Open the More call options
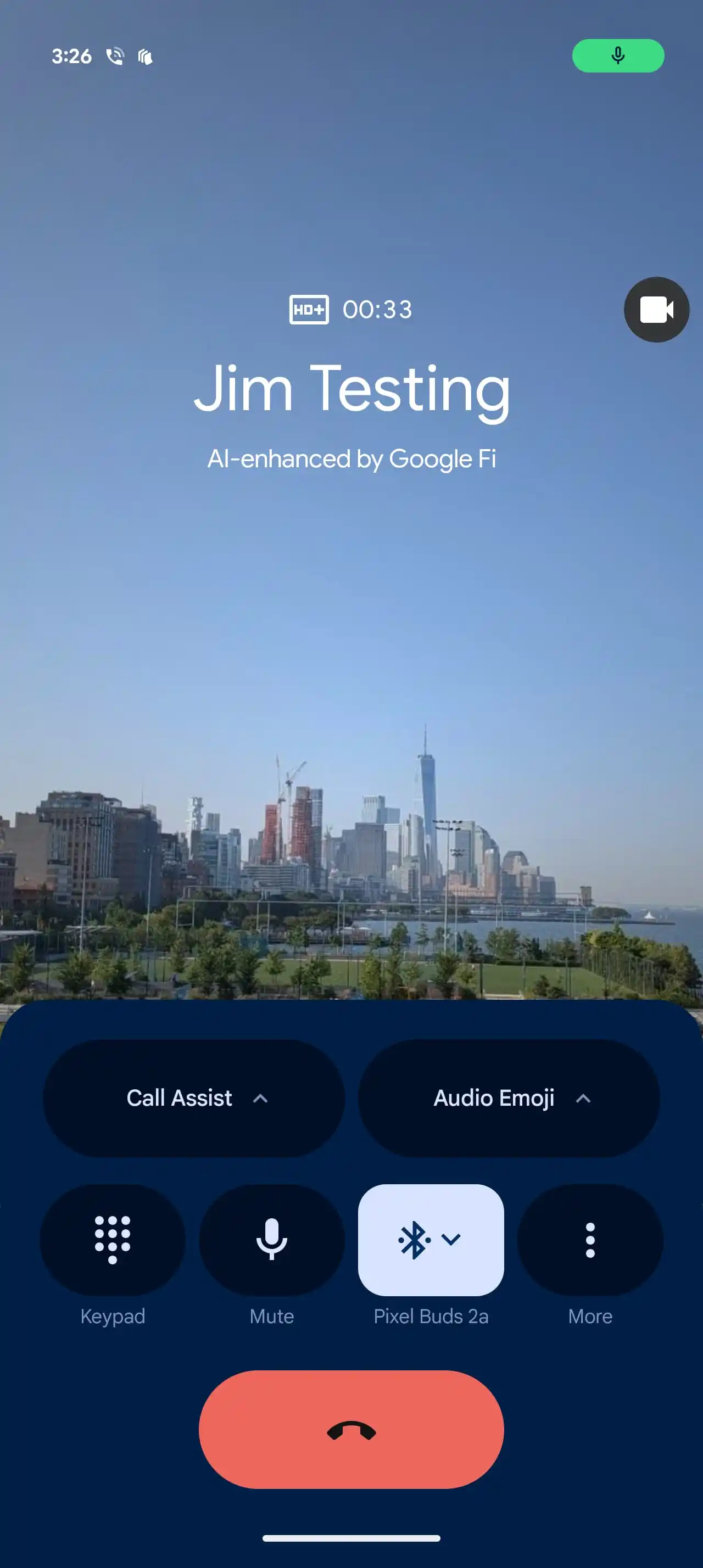 coord(589,1239)
